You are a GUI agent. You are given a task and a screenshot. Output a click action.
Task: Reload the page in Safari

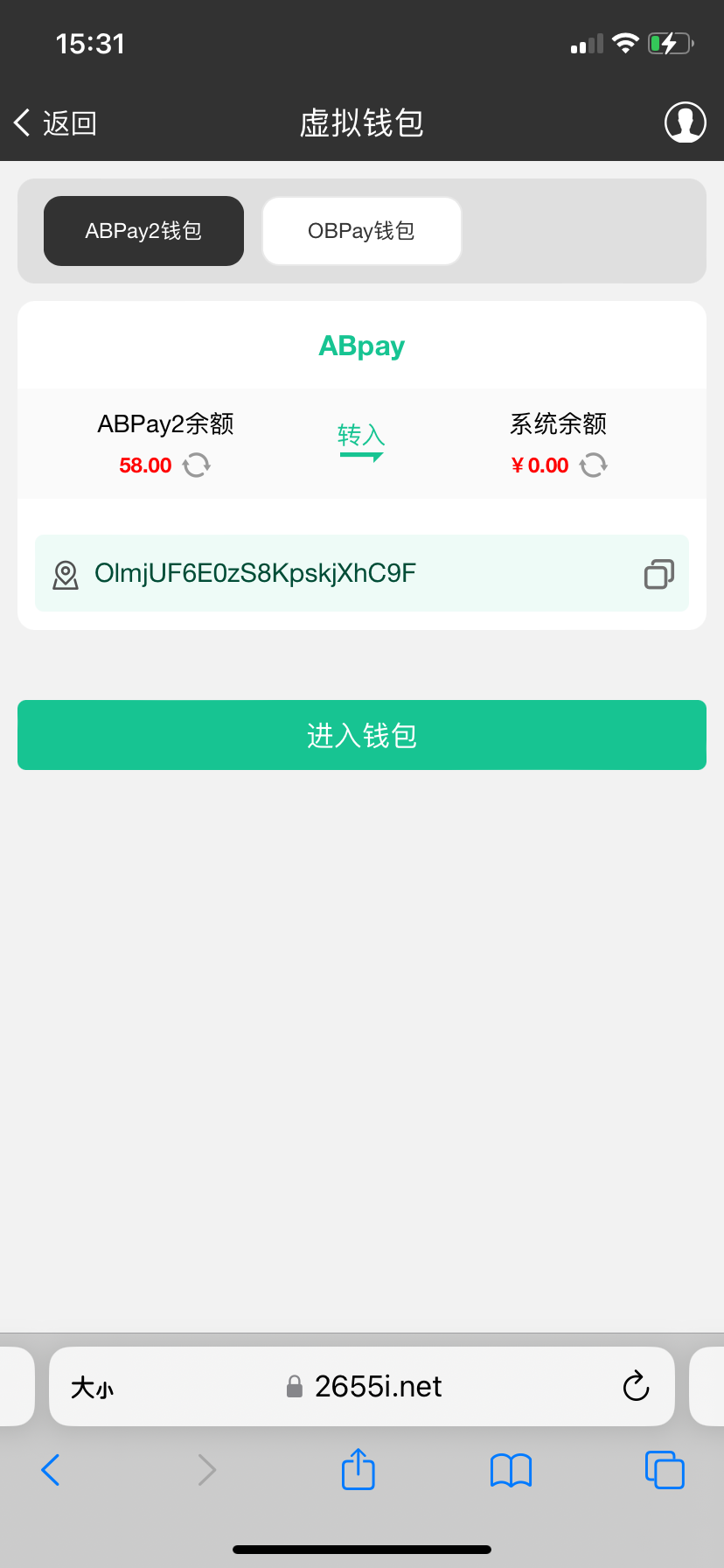pyautogui.click(x=636, y=1386)
